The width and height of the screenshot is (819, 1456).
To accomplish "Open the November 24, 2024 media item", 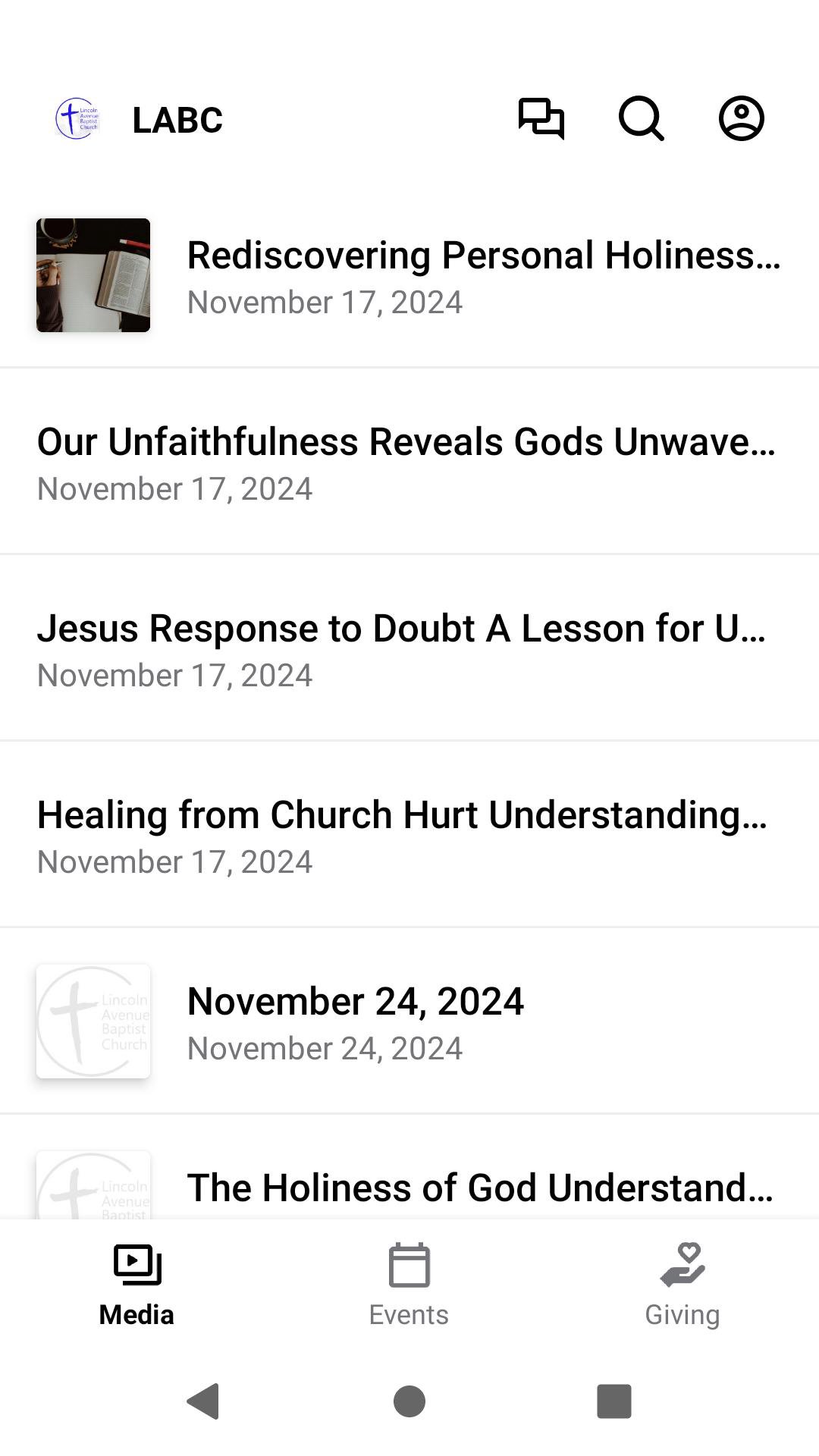I will click(x=409, y=1021).
